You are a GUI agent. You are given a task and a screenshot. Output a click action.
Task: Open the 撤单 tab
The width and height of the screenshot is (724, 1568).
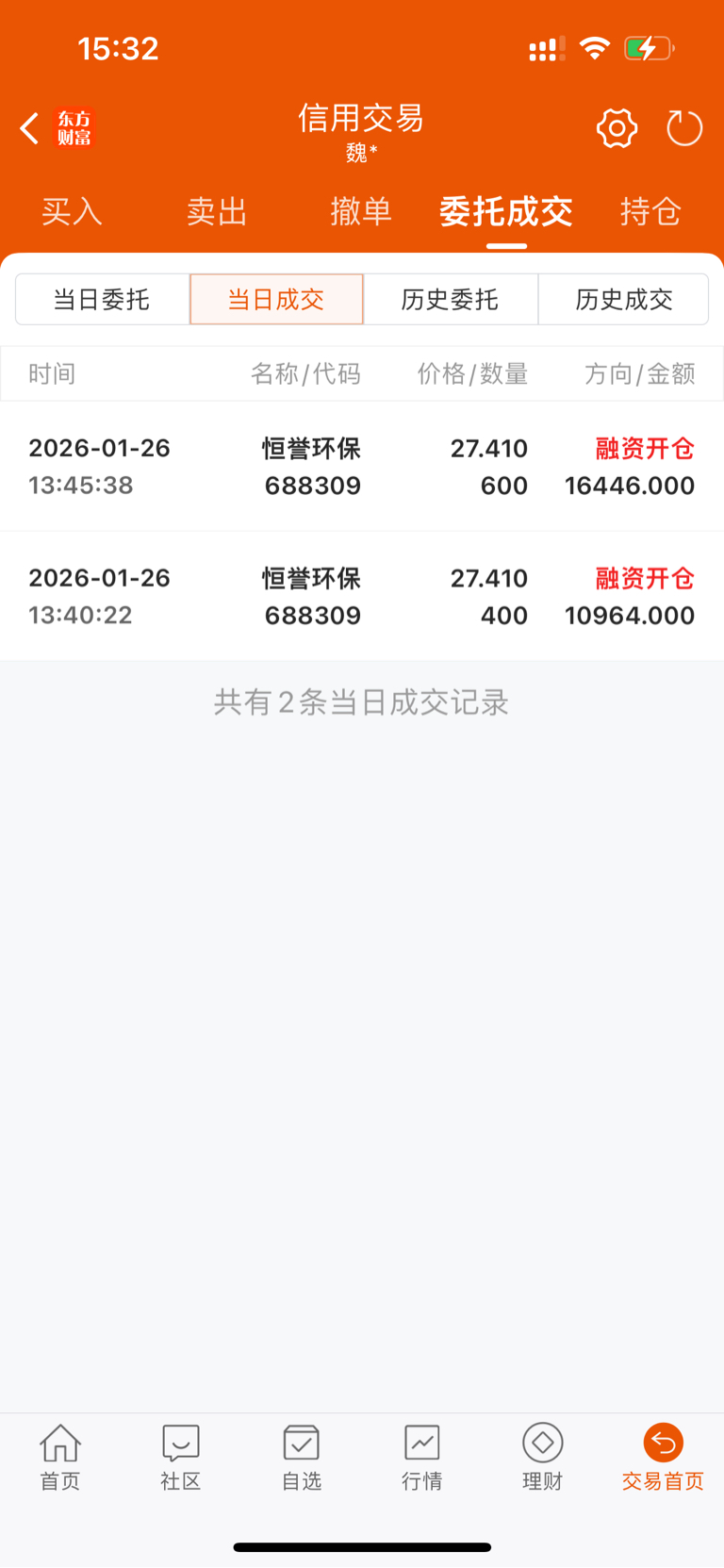pyautogui.click(x=361, y=211)
